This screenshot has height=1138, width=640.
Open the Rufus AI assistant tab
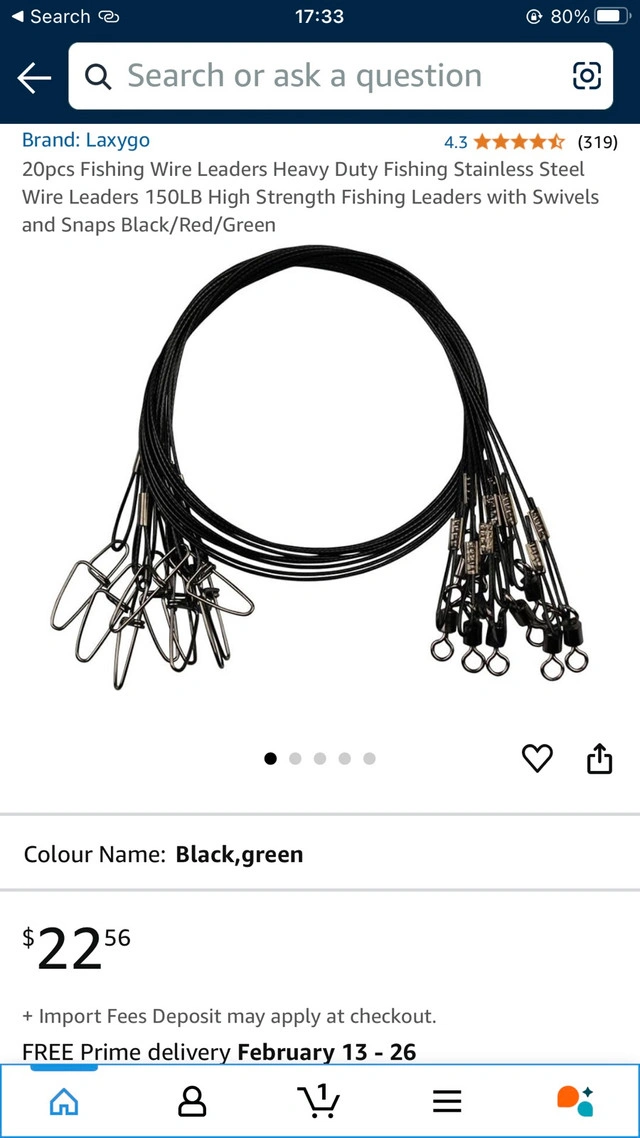pos(575,1101)
